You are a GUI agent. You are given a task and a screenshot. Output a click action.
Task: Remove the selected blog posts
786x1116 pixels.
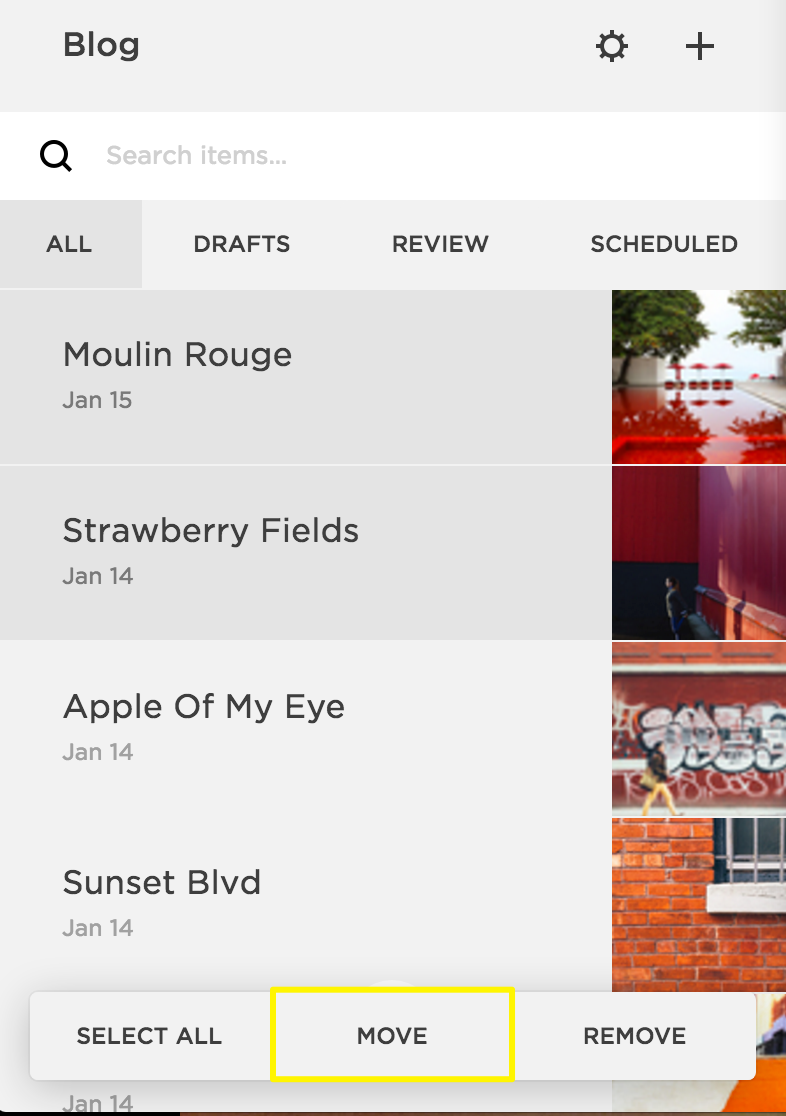coord(635,1036)
